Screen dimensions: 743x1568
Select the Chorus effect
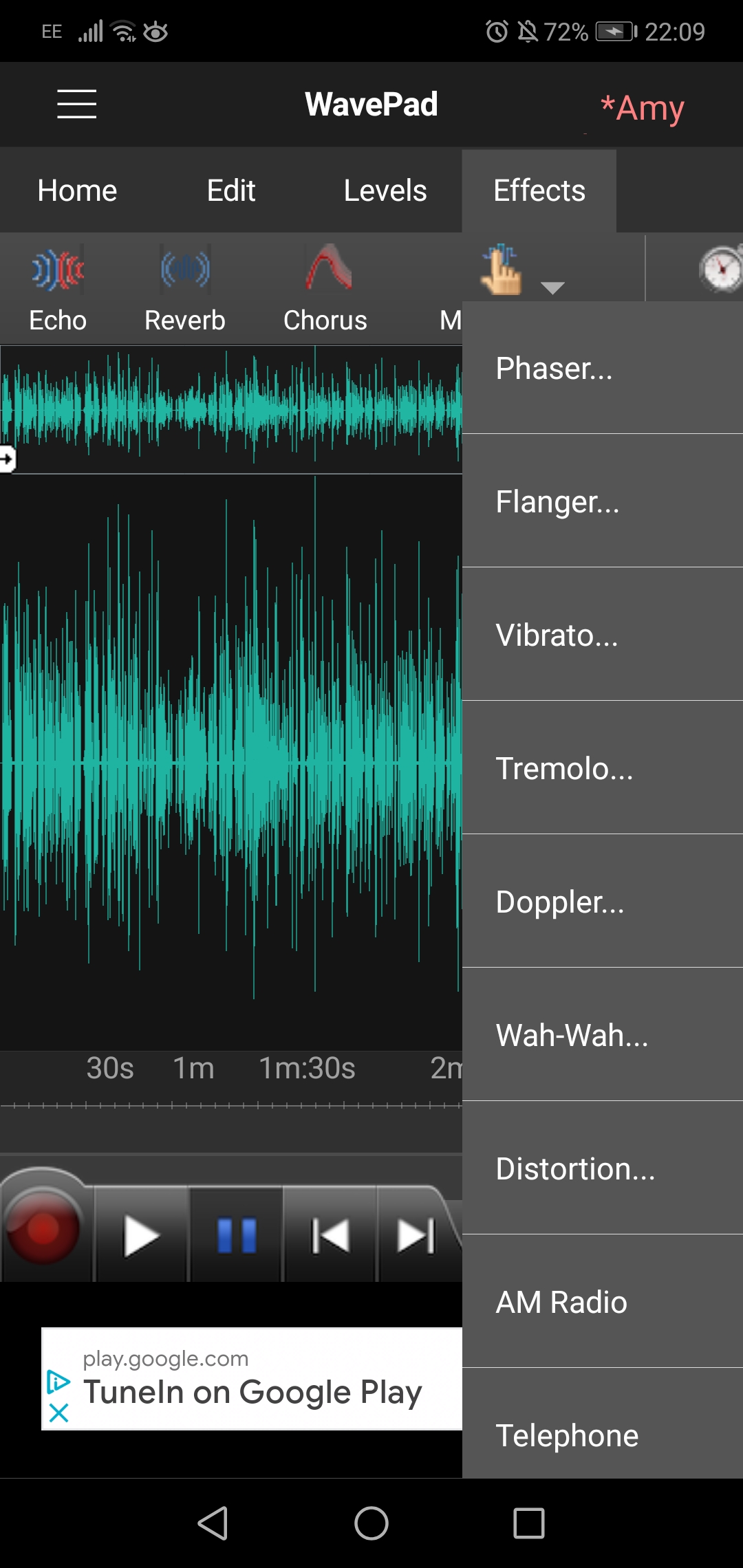[325, 289]
